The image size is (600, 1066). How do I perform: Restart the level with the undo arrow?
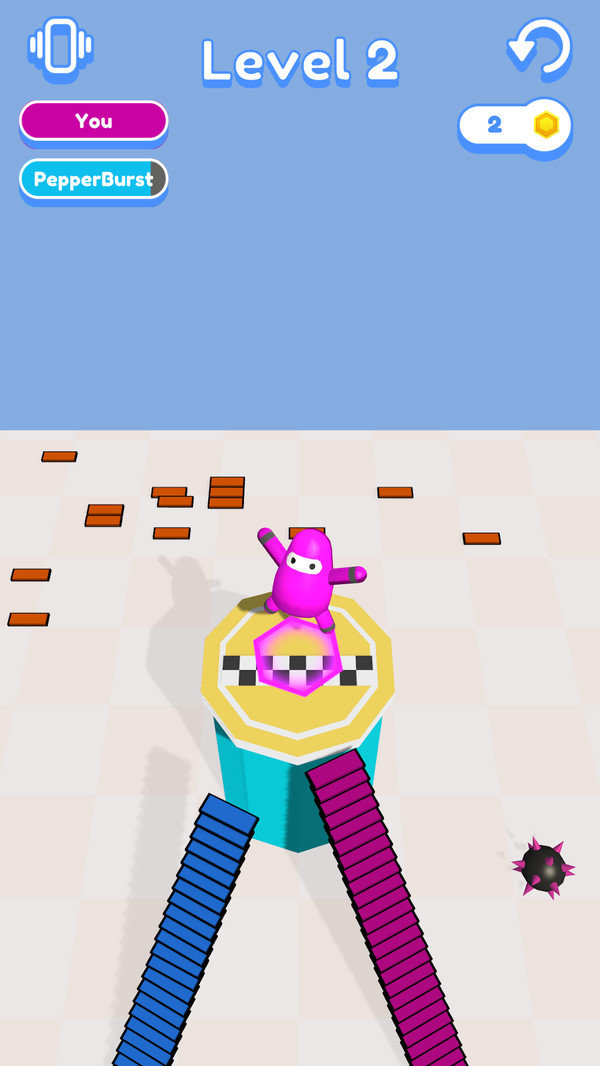[540, 46]
